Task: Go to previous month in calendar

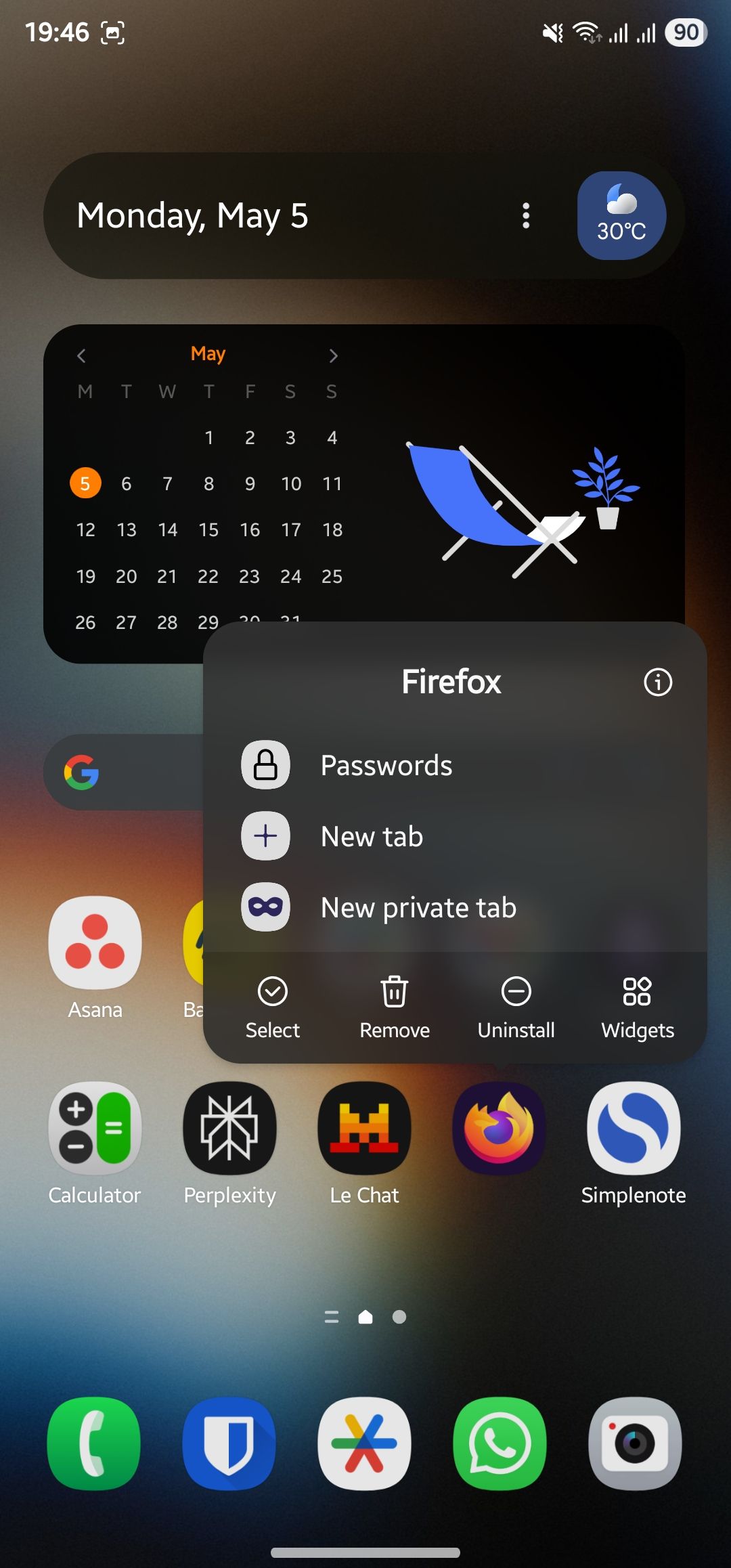Action: 82,355
